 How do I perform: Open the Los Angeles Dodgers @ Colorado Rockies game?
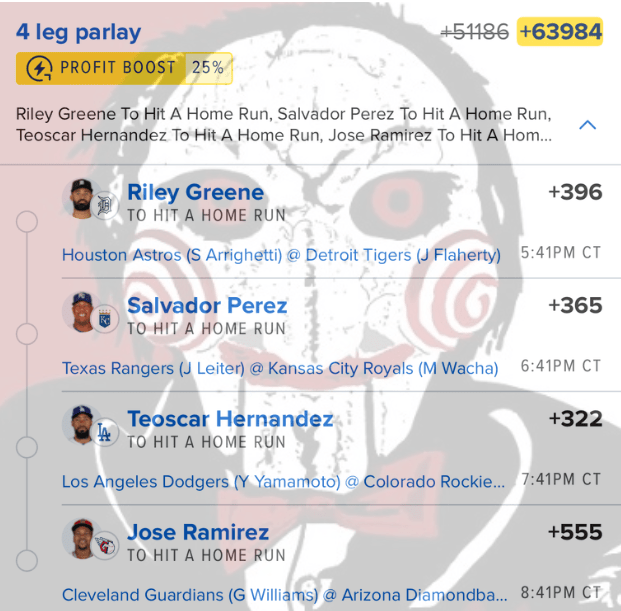coord(283,482)
